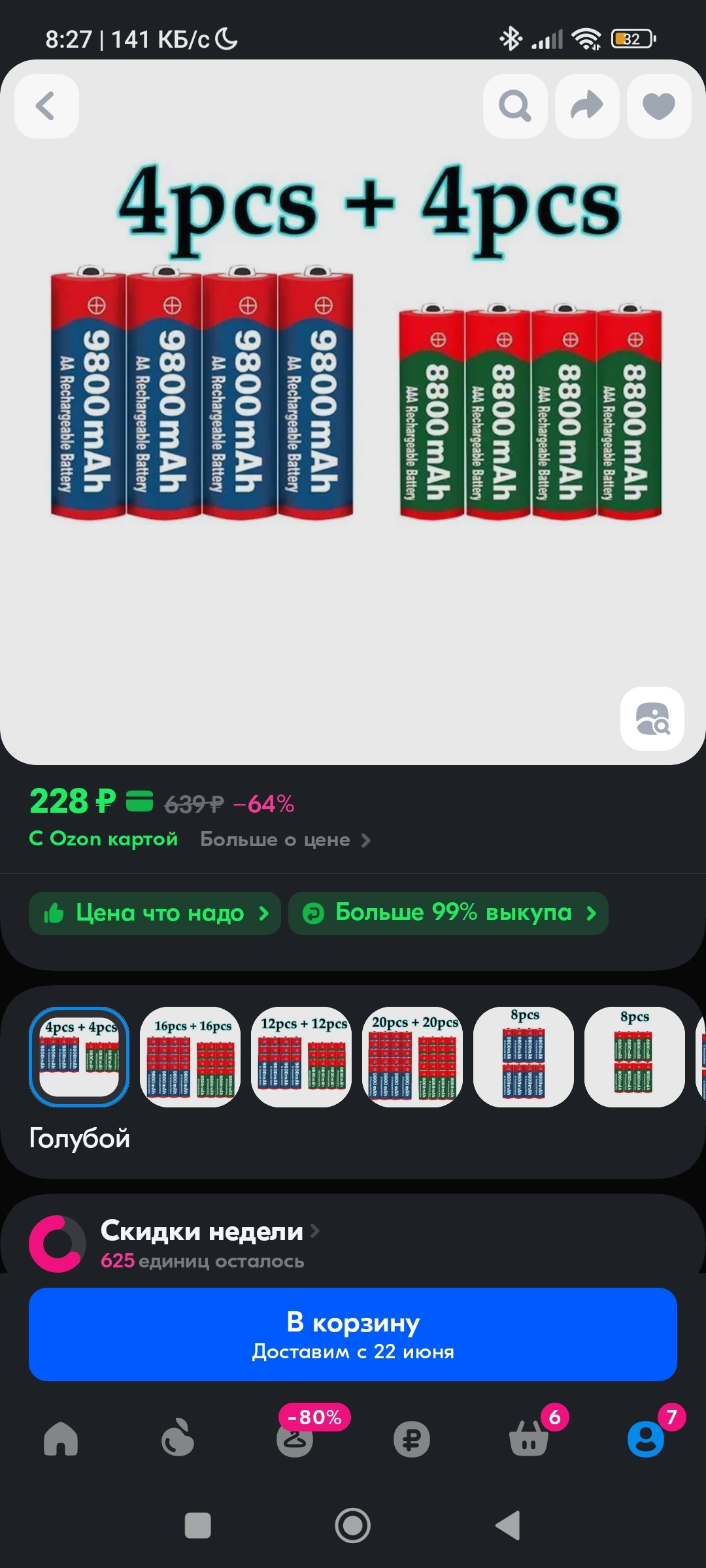This screenshot has width=706, height=1568.
Task: Add to cart with "В корзину" button
Action: click(x=353, y=1334)
